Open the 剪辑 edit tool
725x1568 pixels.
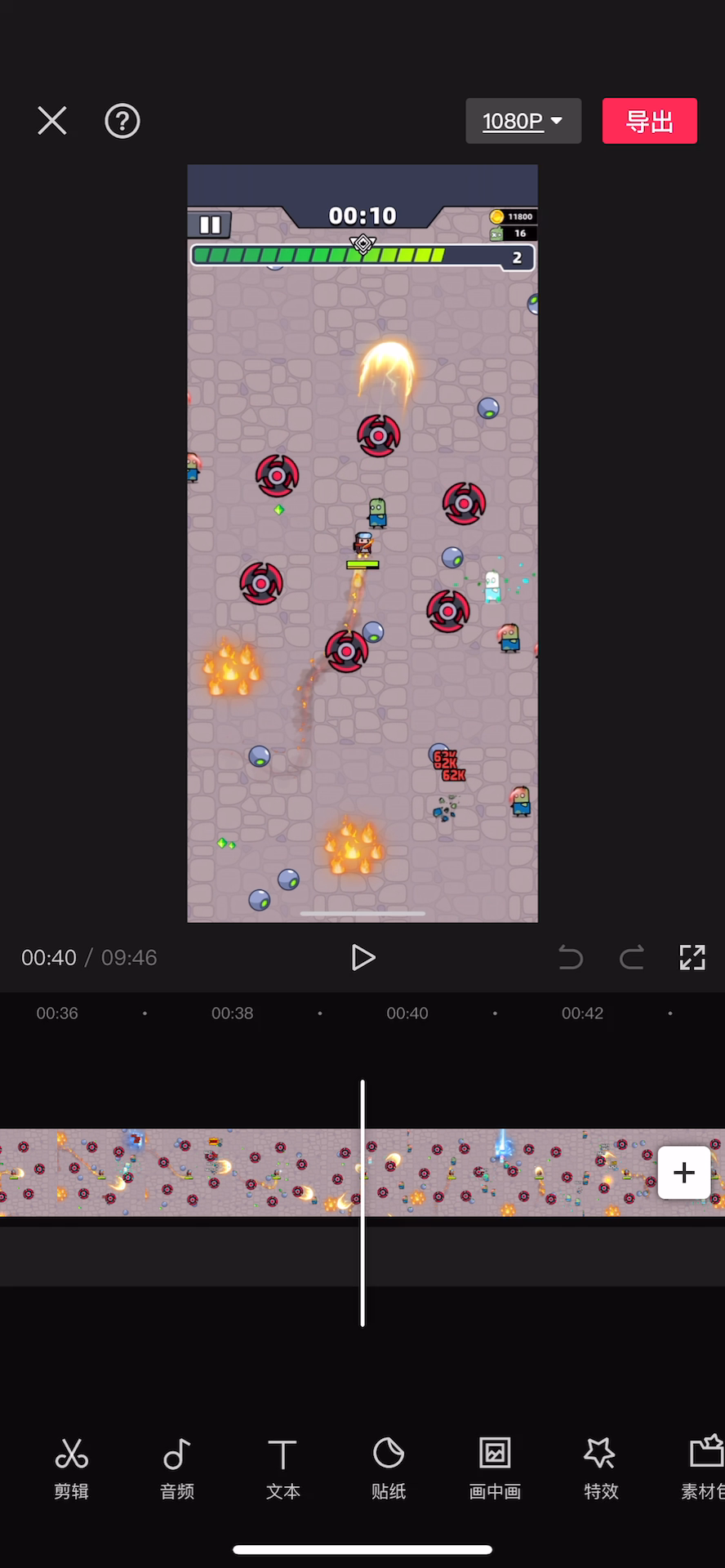(x=71, y=1468)
